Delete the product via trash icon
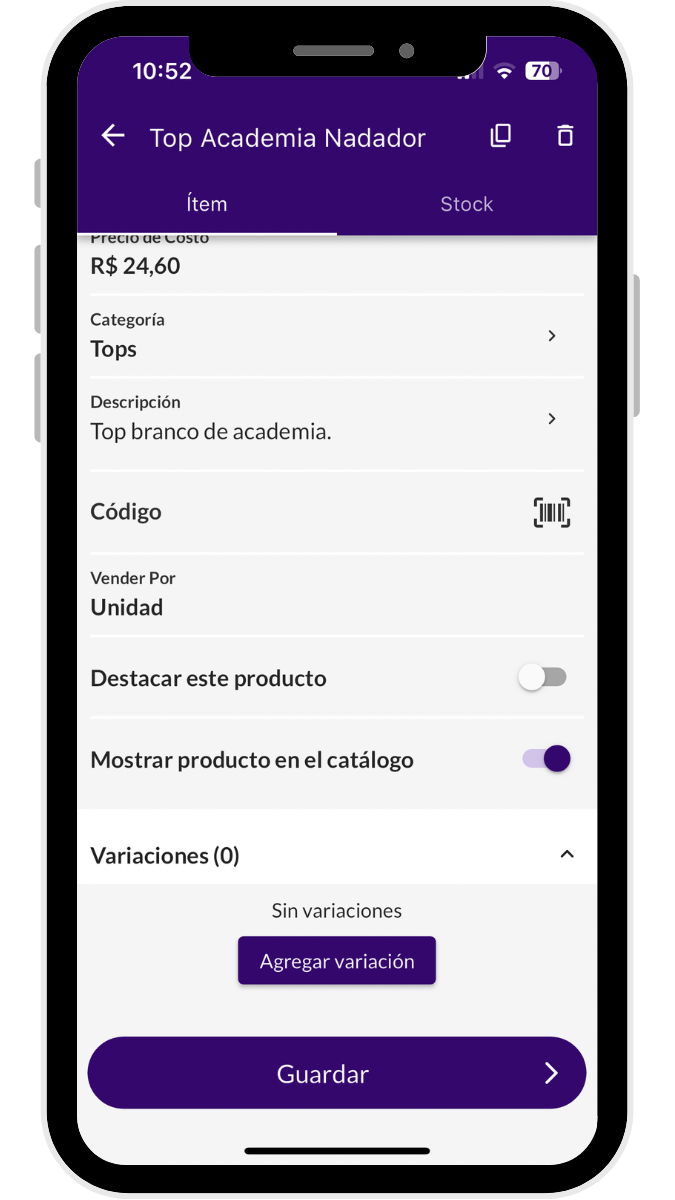The width and height of the screenshot is (675, 1200). click(565, 136)
